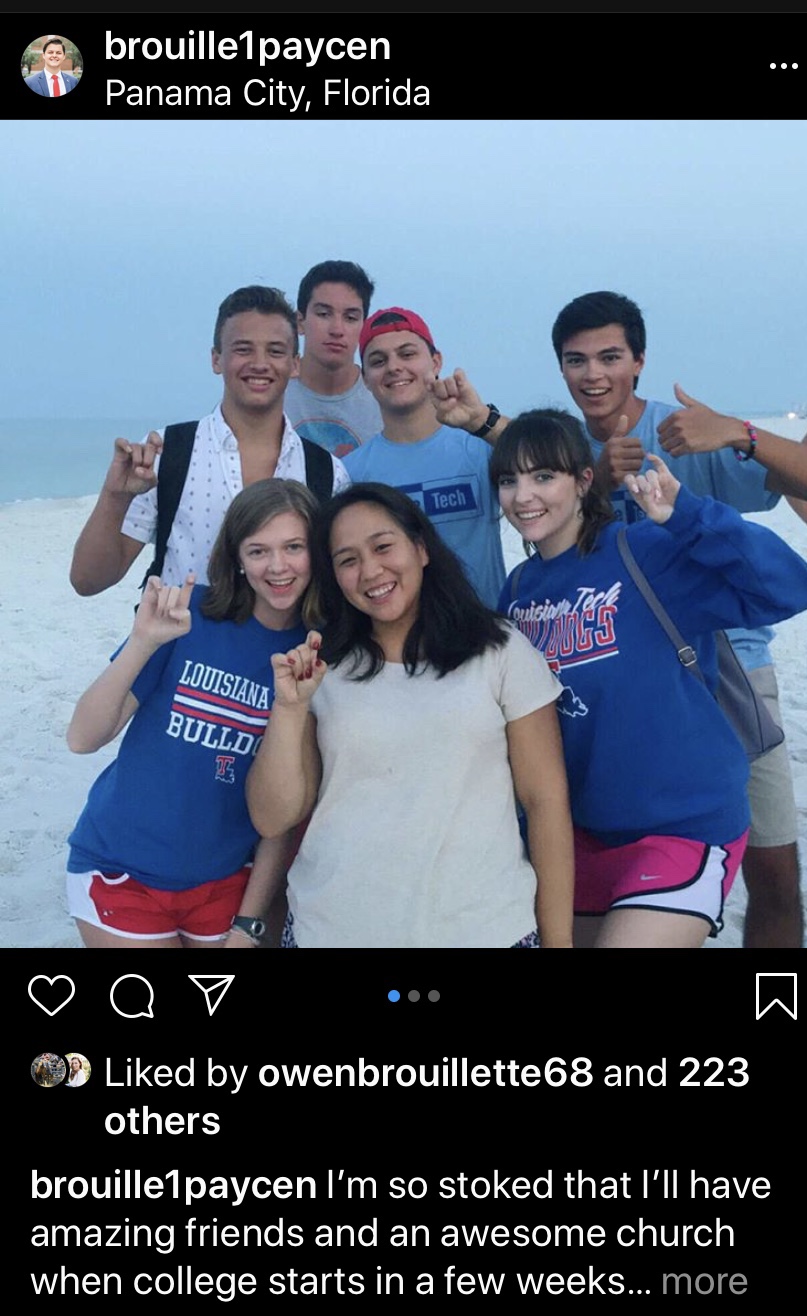The width and height of the screenshot is (807, 1316).
Task: Open the brouille1paycen username in the post header
Action: [247, 46]
